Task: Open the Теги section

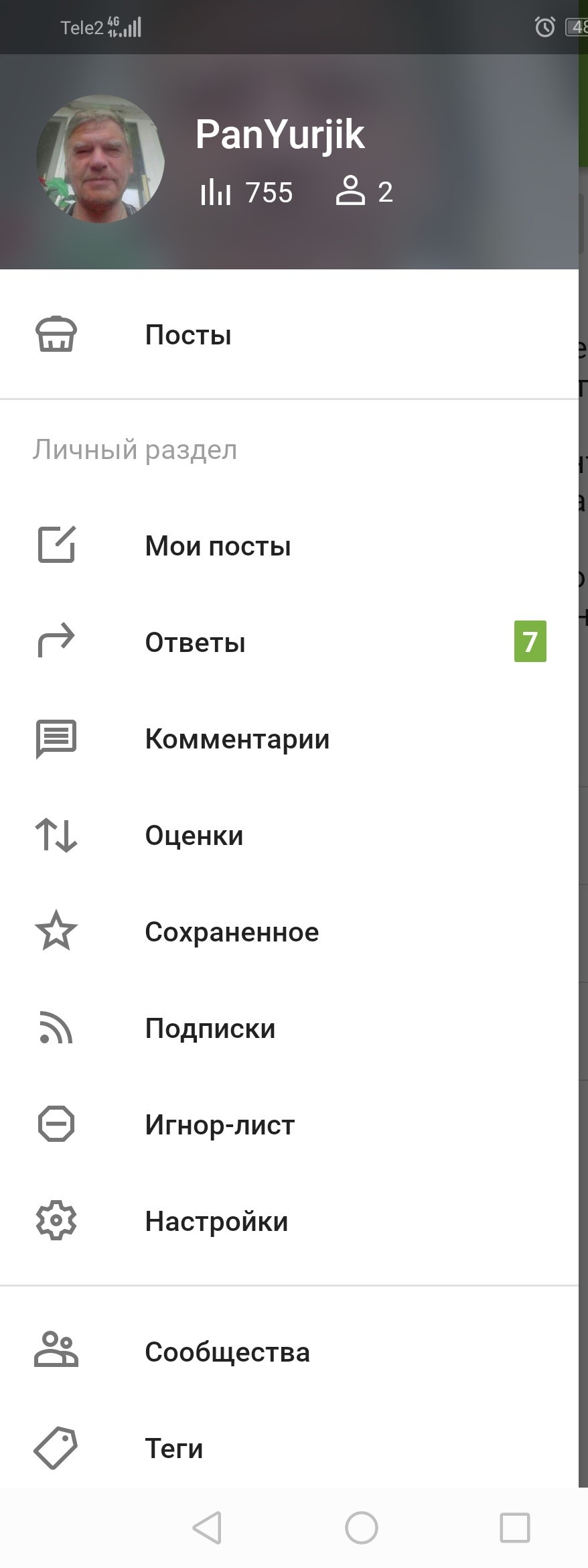Action: (x=174, y=1449)
